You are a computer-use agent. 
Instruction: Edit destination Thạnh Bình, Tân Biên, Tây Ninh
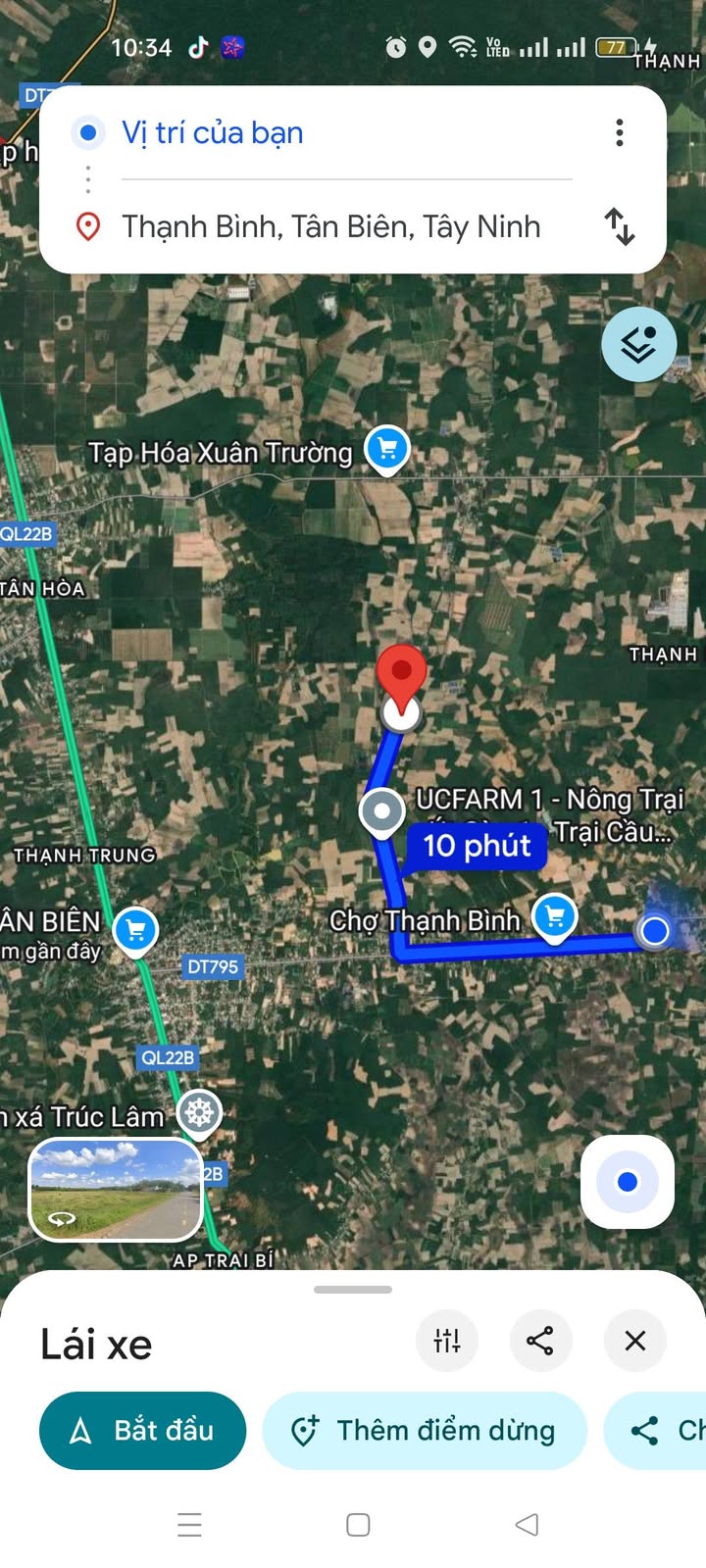point(330,226)
